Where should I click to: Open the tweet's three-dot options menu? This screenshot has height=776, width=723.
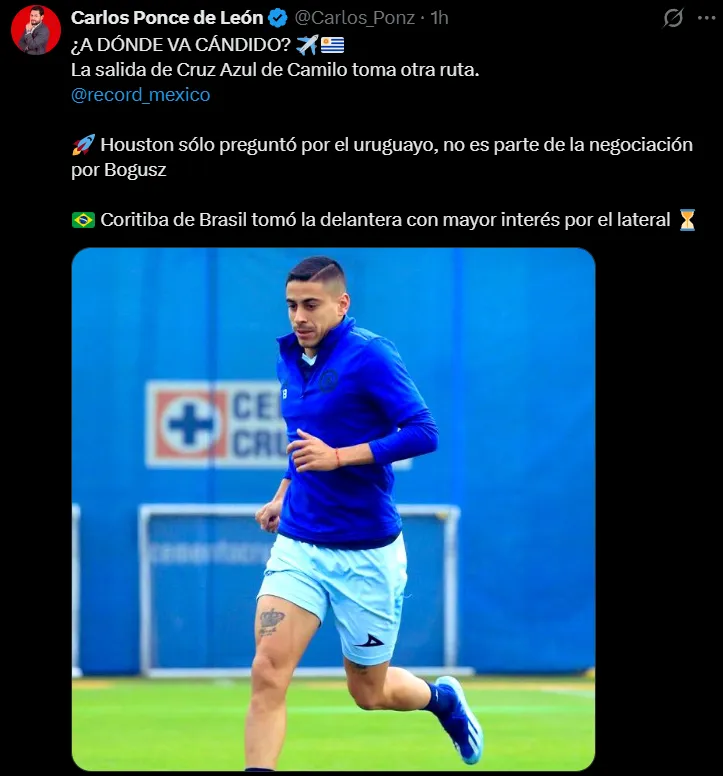click(708, 17)
